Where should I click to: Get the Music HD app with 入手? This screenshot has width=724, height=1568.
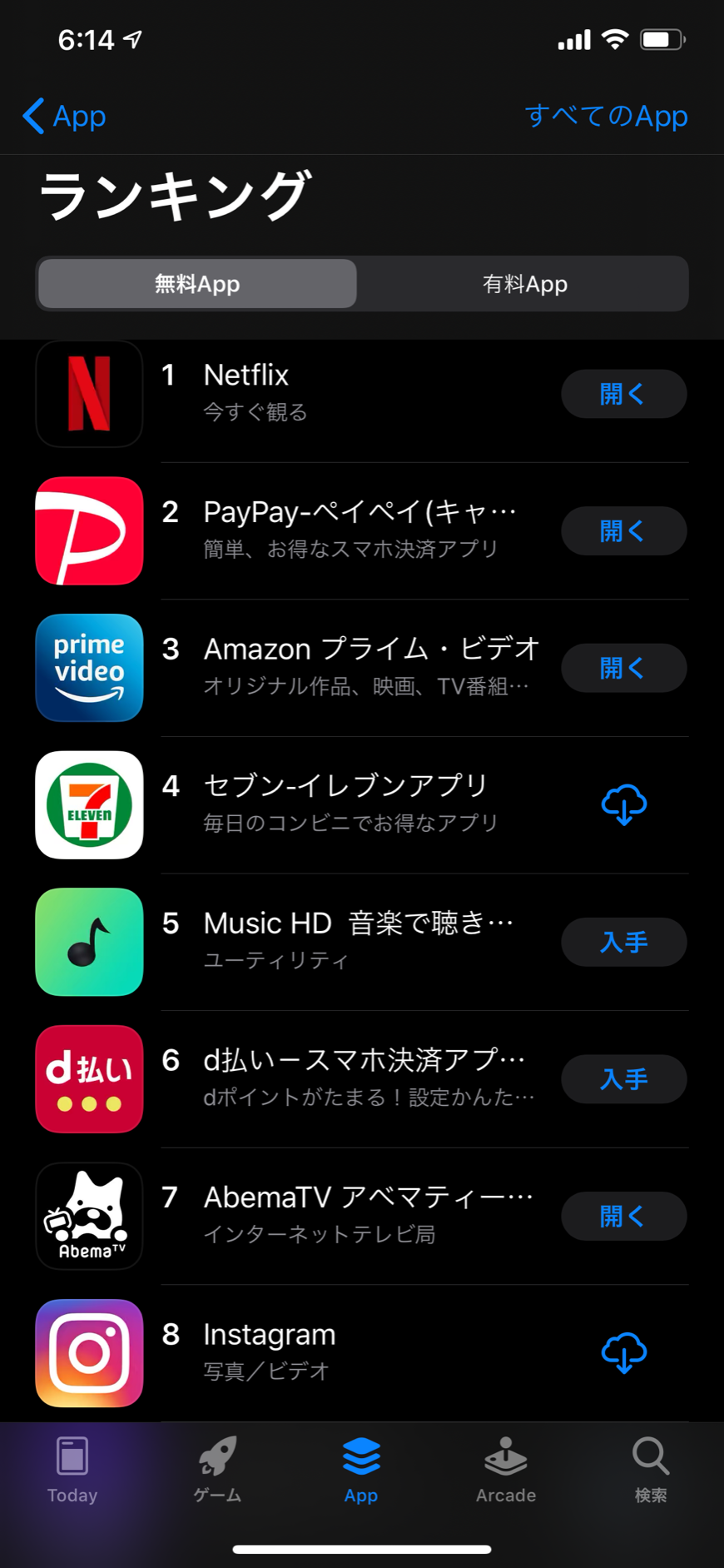click(x=623, y=942)
